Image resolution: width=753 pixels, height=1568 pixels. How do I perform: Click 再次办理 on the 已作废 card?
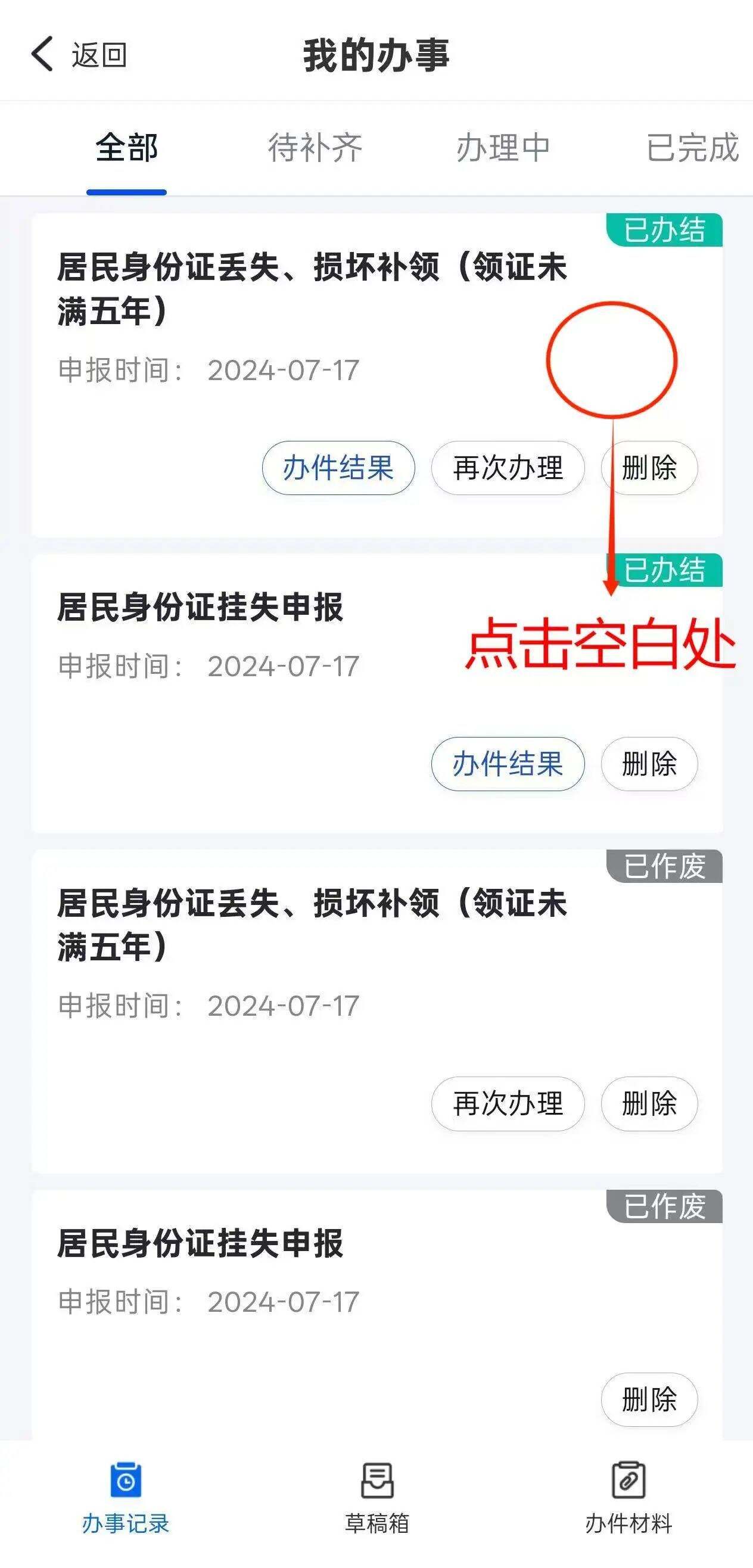pyautogui.click(x=508, y=1105)
